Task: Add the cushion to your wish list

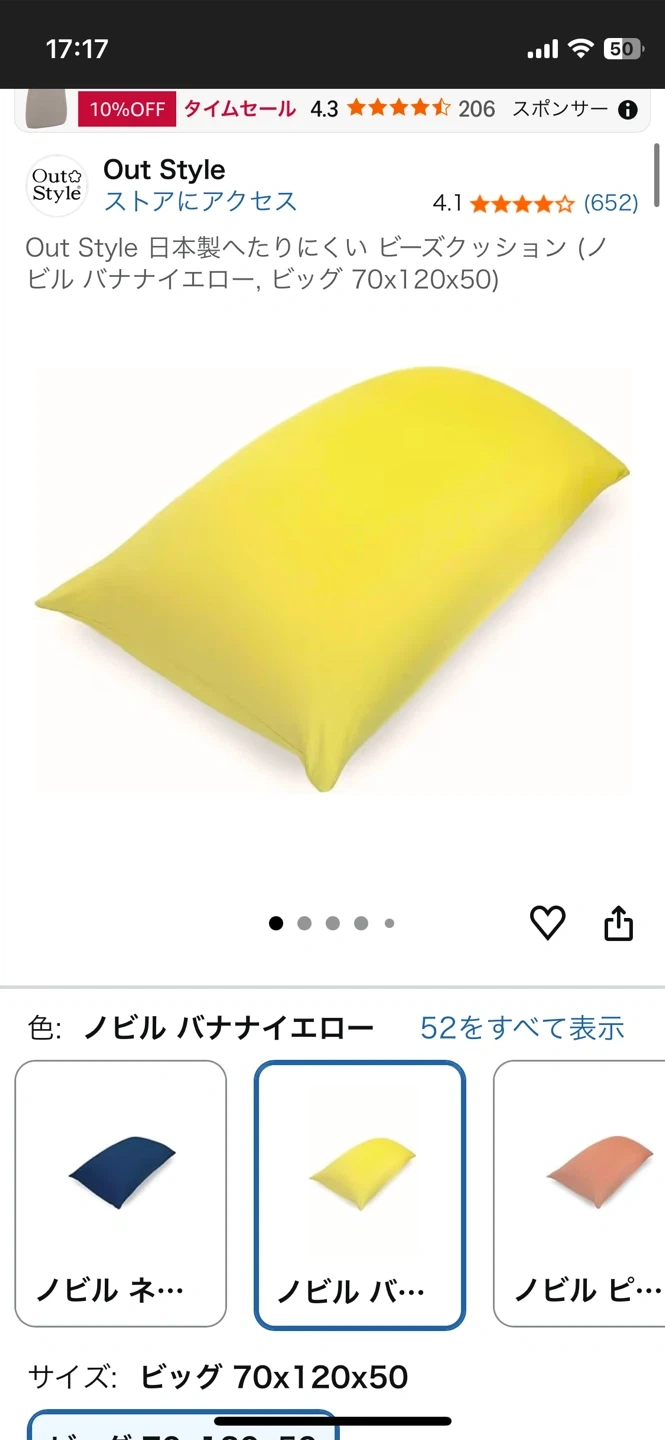Action: click(x=547, y=923)
